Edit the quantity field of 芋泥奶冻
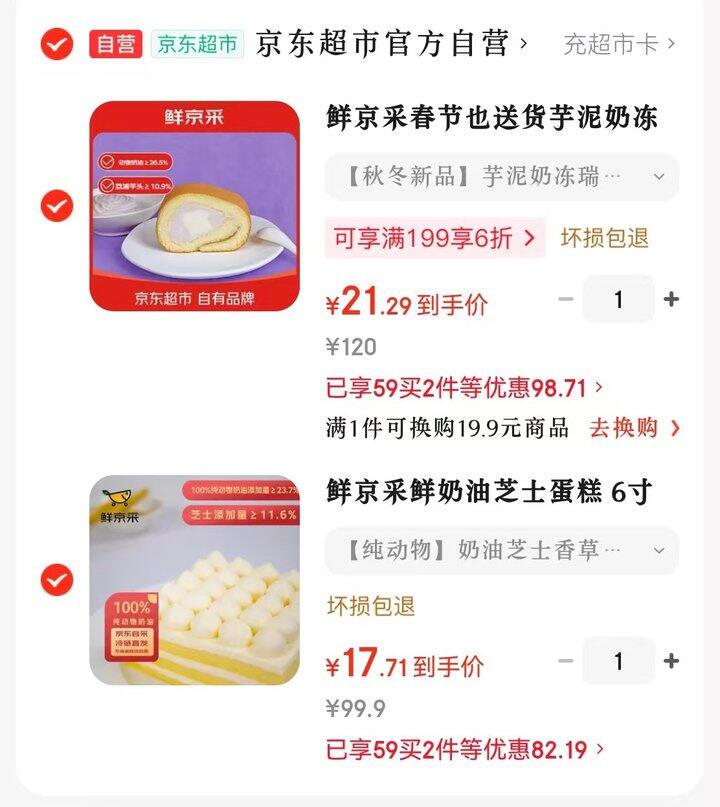720x807 pixels. 618,299
